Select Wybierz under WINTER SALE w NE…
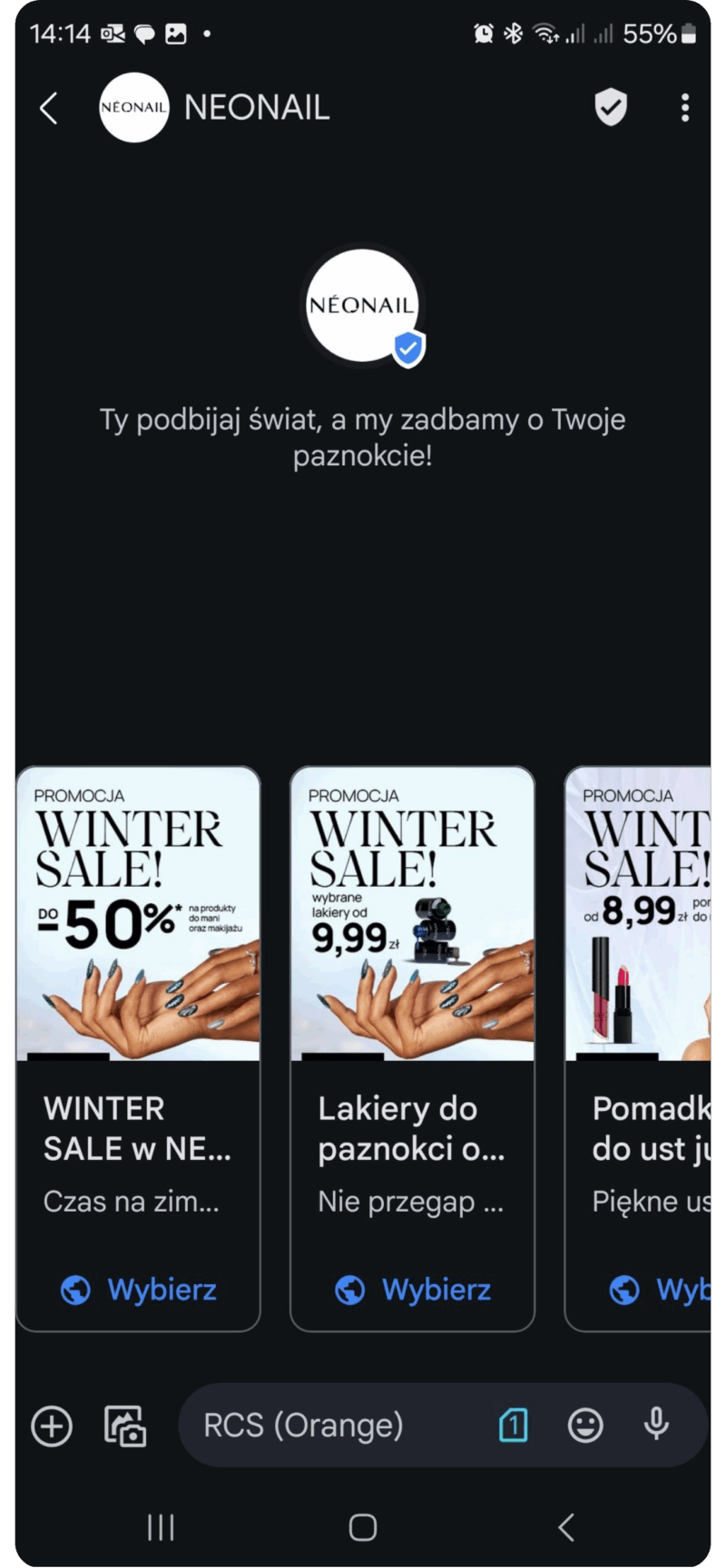The image size is (726, 1568). (139, 1290)
